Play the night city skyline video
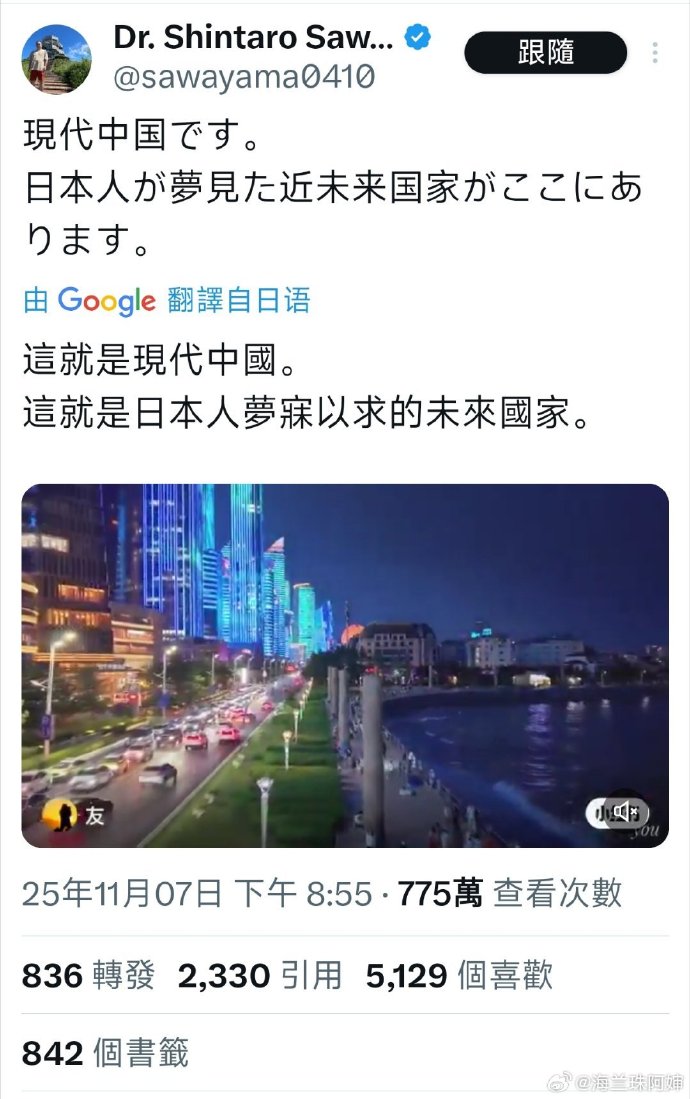 pyautogui.click(x=345, y=666)
